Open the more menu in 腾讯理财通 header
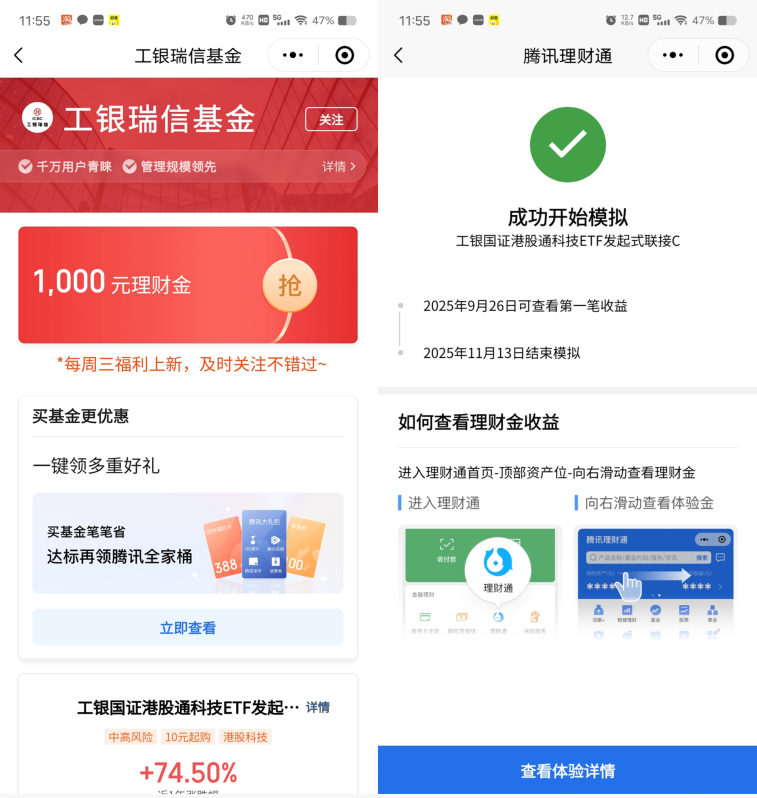757x798 pixels. (x=673, y=56)
